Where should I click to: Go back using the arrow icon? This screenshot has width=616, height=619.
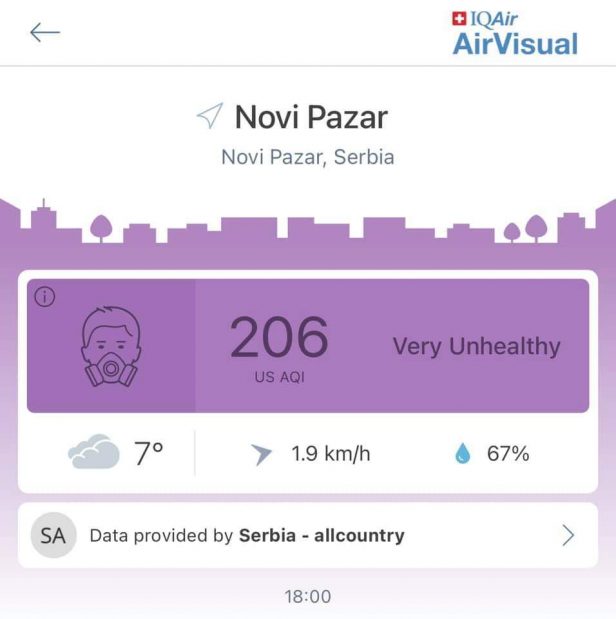pyautogui.click(x=45, y=33)
